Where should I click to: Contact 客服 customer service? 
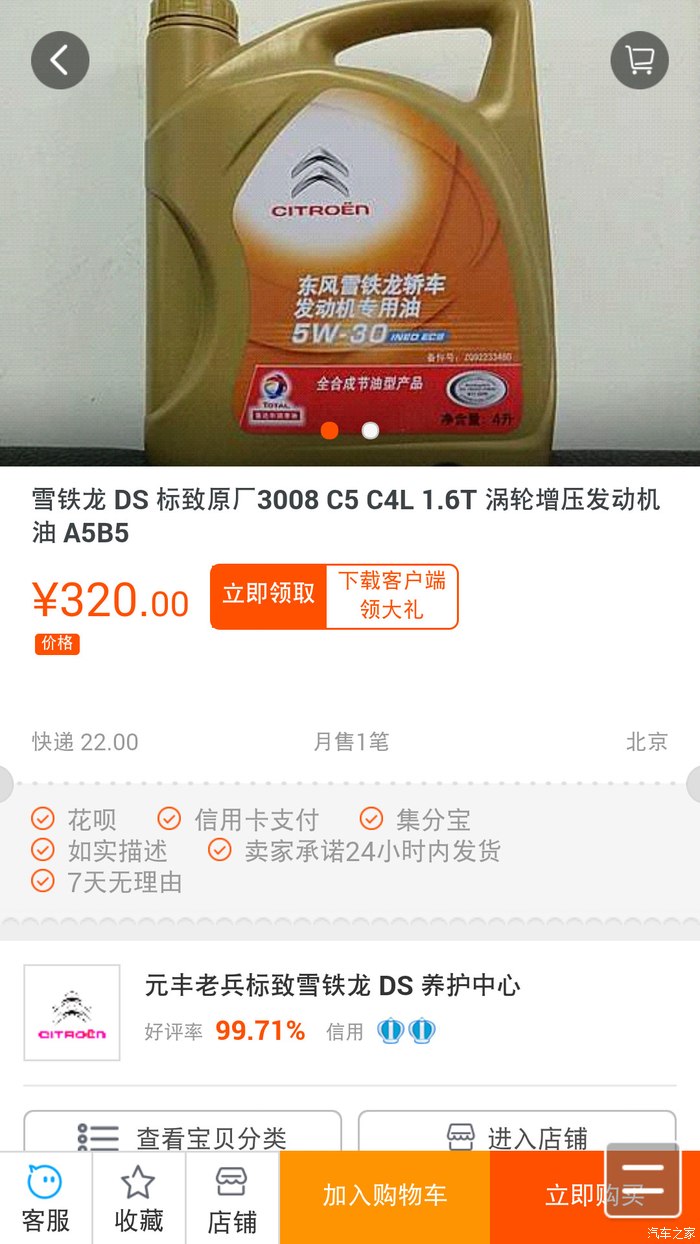[46, 1198]
